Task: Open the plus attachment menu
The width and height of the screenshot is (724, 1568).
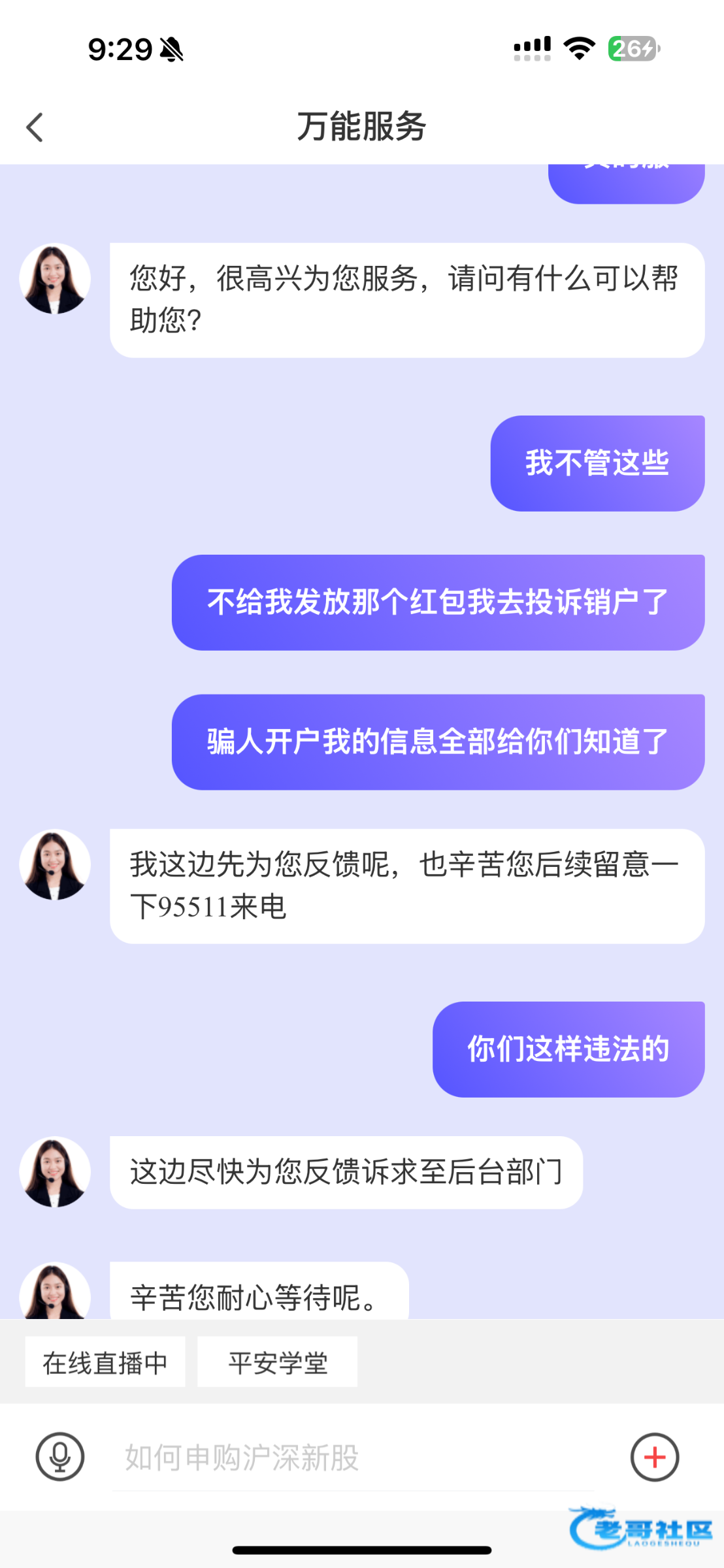Action: coord(654,1457)
